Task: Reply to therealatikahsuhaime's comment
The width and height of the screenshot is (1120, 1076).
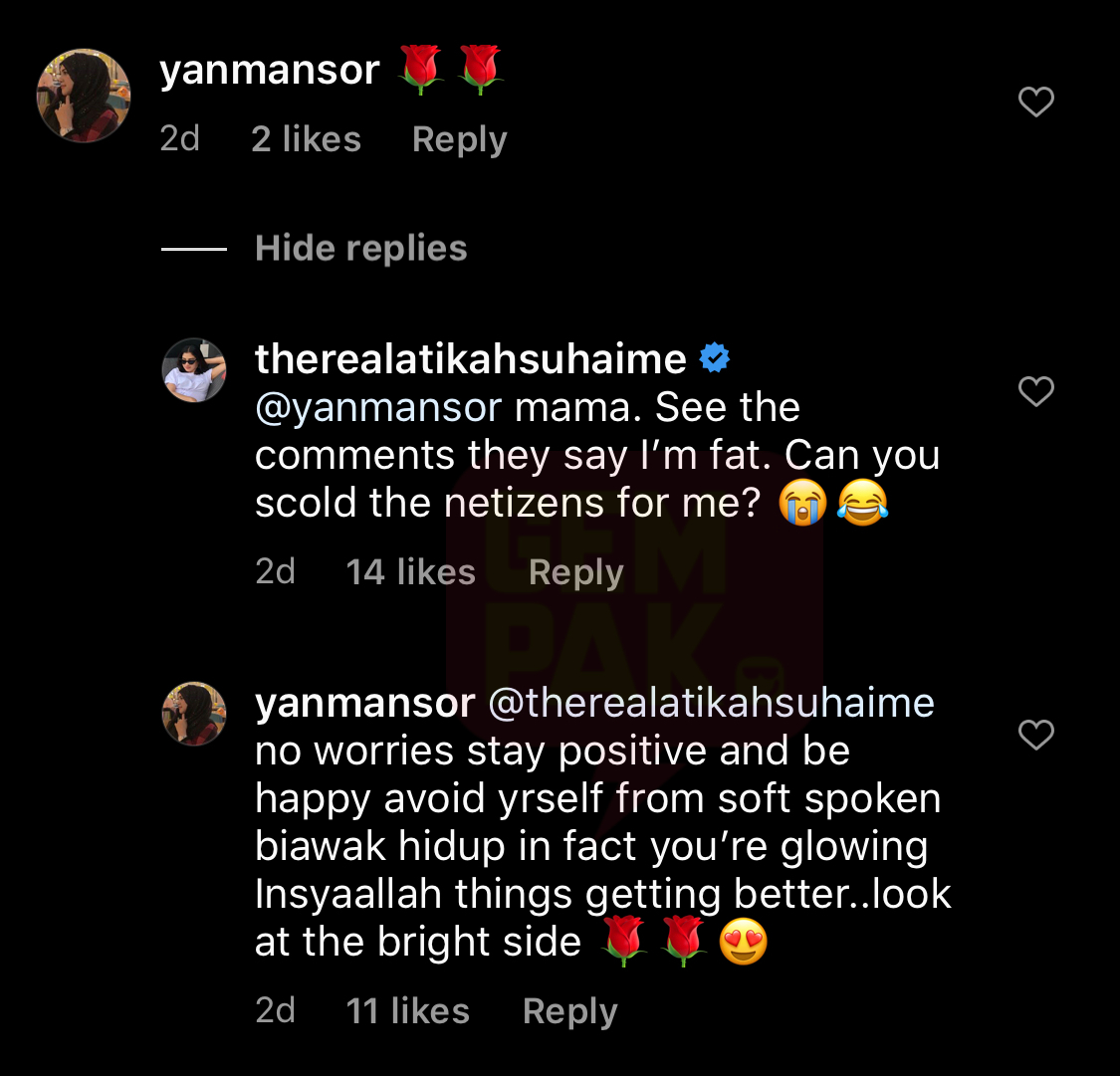Action: pyautogui.click(x=575, y=572)
